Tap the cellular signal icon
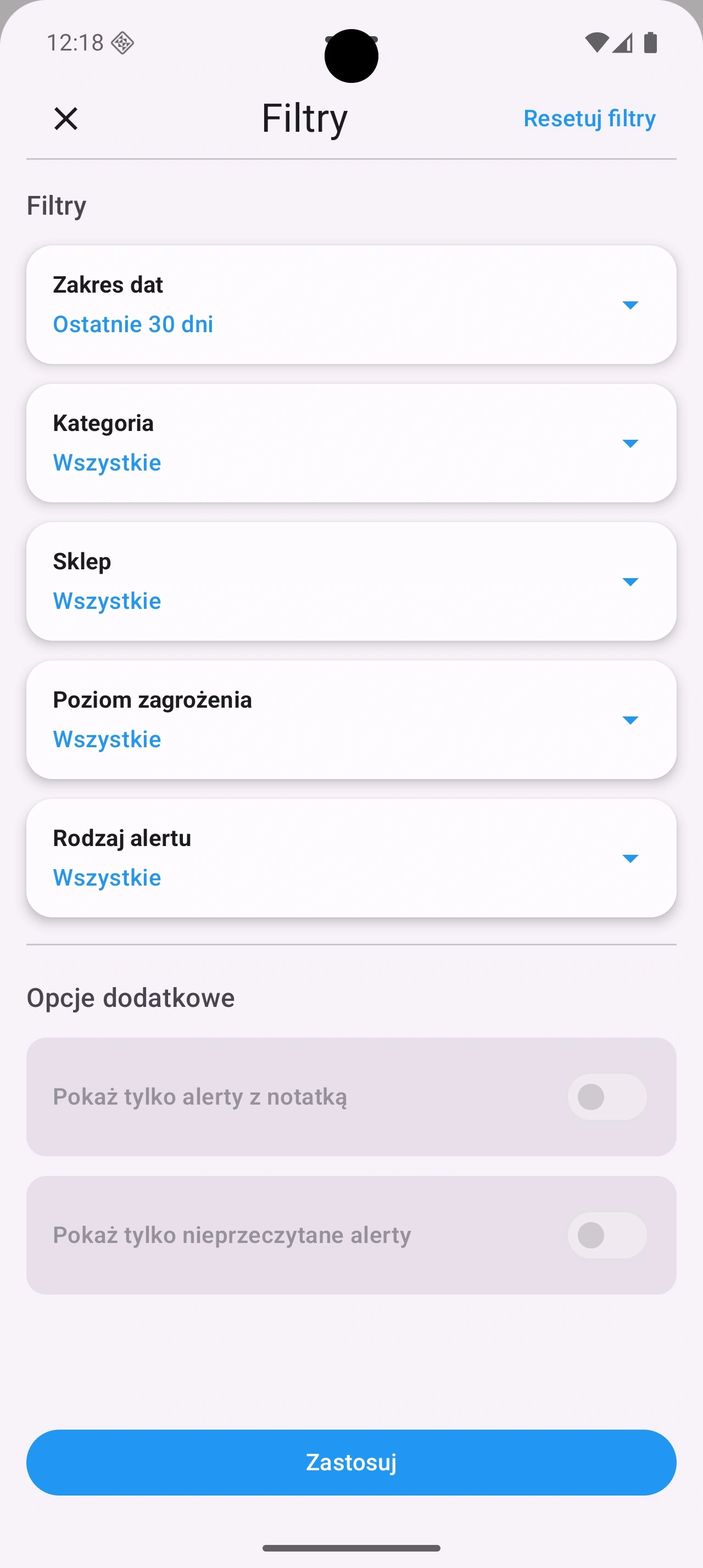 point(623,41)
